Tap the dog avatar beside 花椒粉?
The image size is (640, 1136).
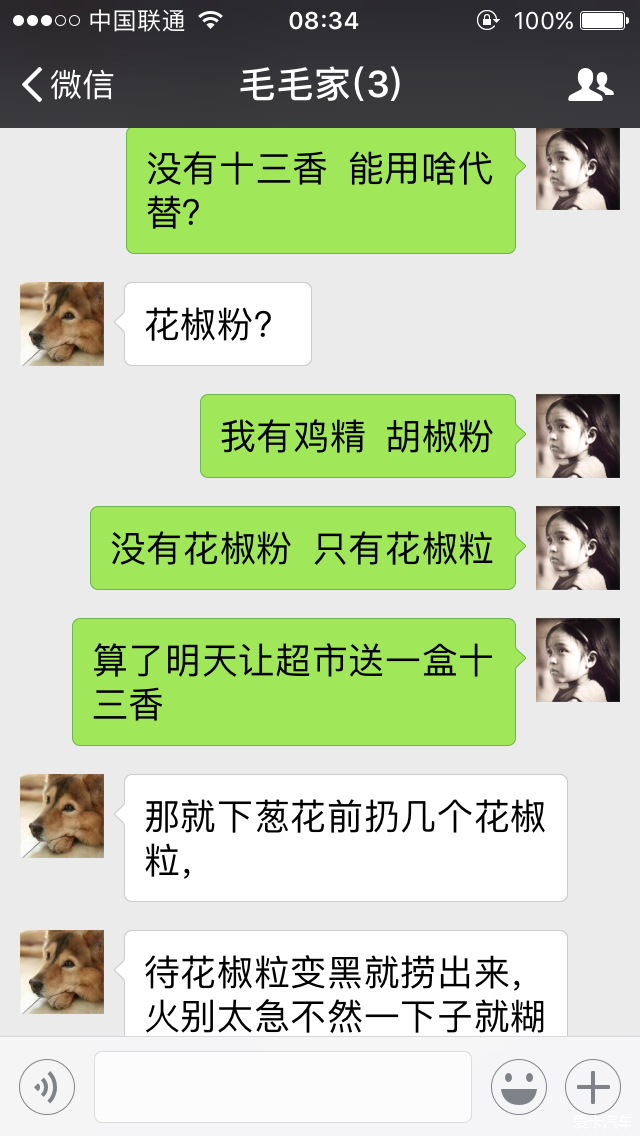(62, 324)
